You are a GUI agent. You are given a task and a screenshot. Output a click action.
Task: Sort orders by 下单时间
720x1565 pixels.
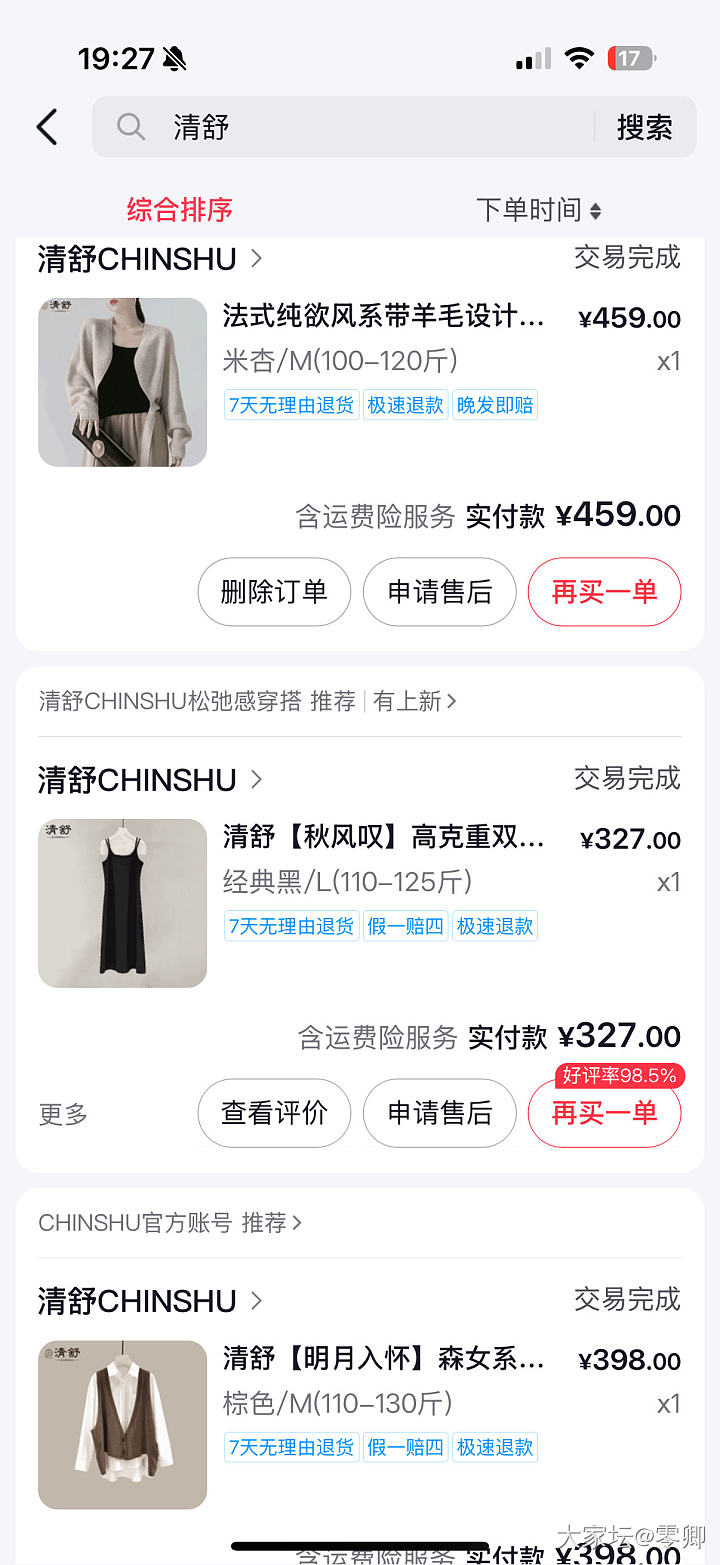[538, 210]
